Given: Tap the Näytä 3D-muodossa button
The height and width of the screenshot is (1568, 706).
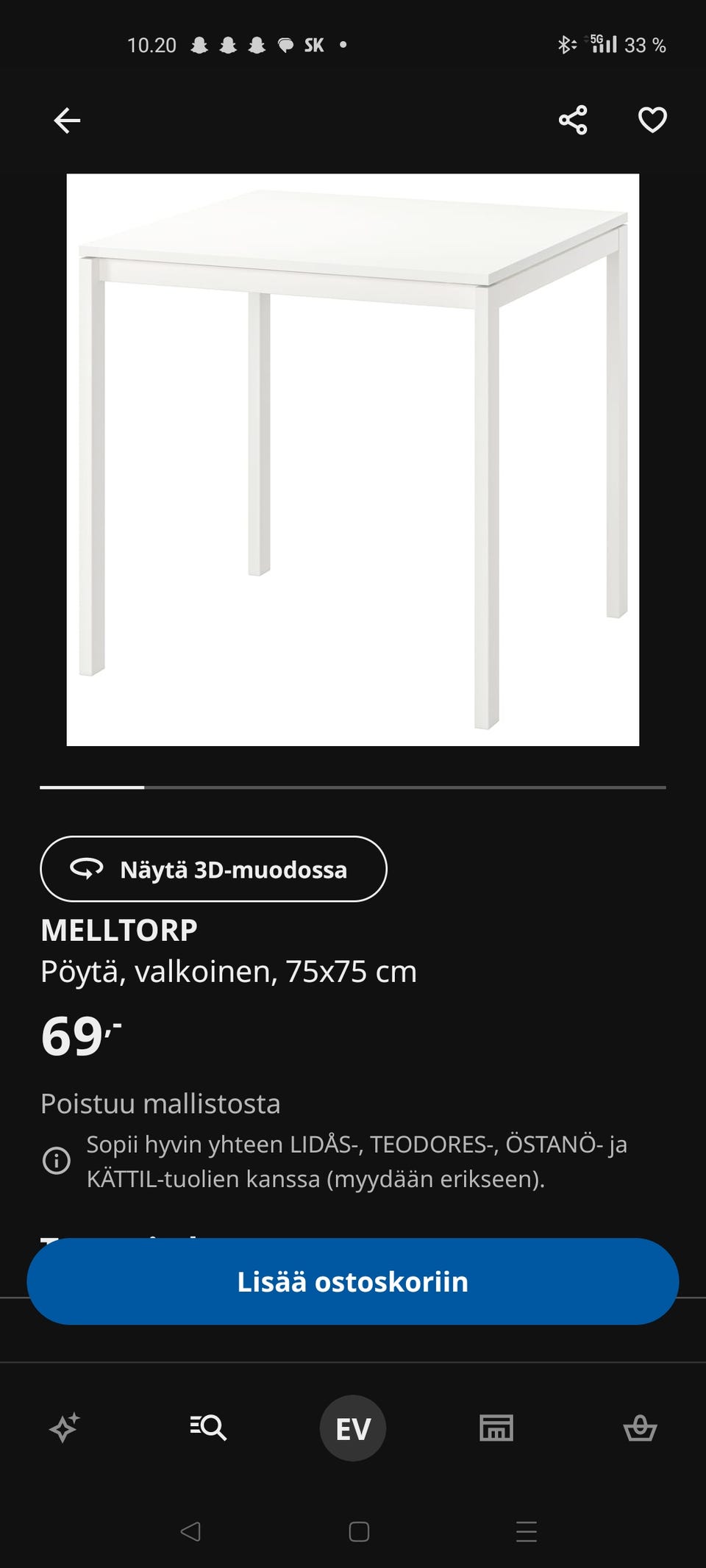Looking at the screenshot, I should (x=213, y=870).
